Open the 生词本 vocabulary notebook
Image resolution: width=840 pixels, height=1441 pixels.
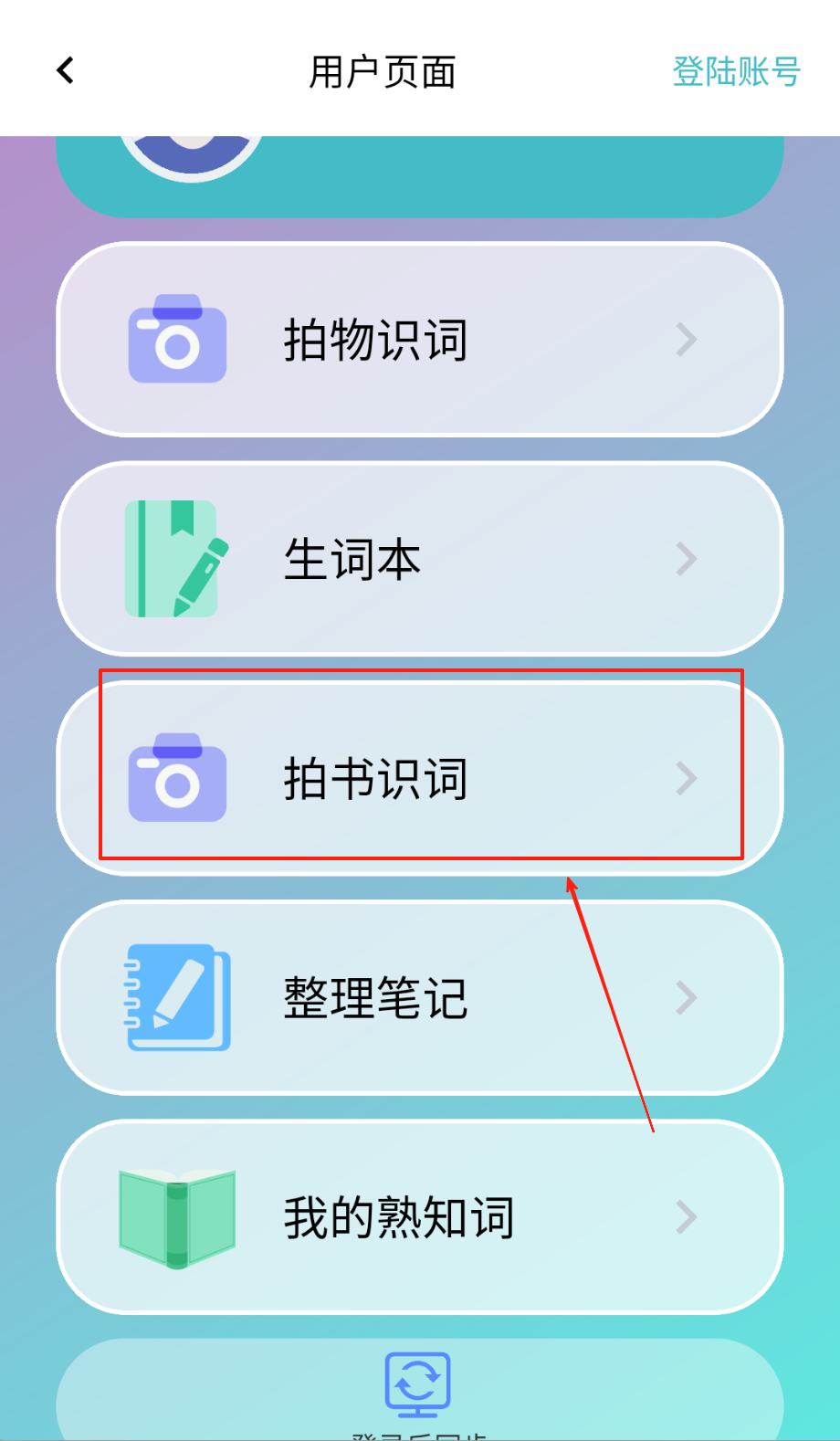420,559
